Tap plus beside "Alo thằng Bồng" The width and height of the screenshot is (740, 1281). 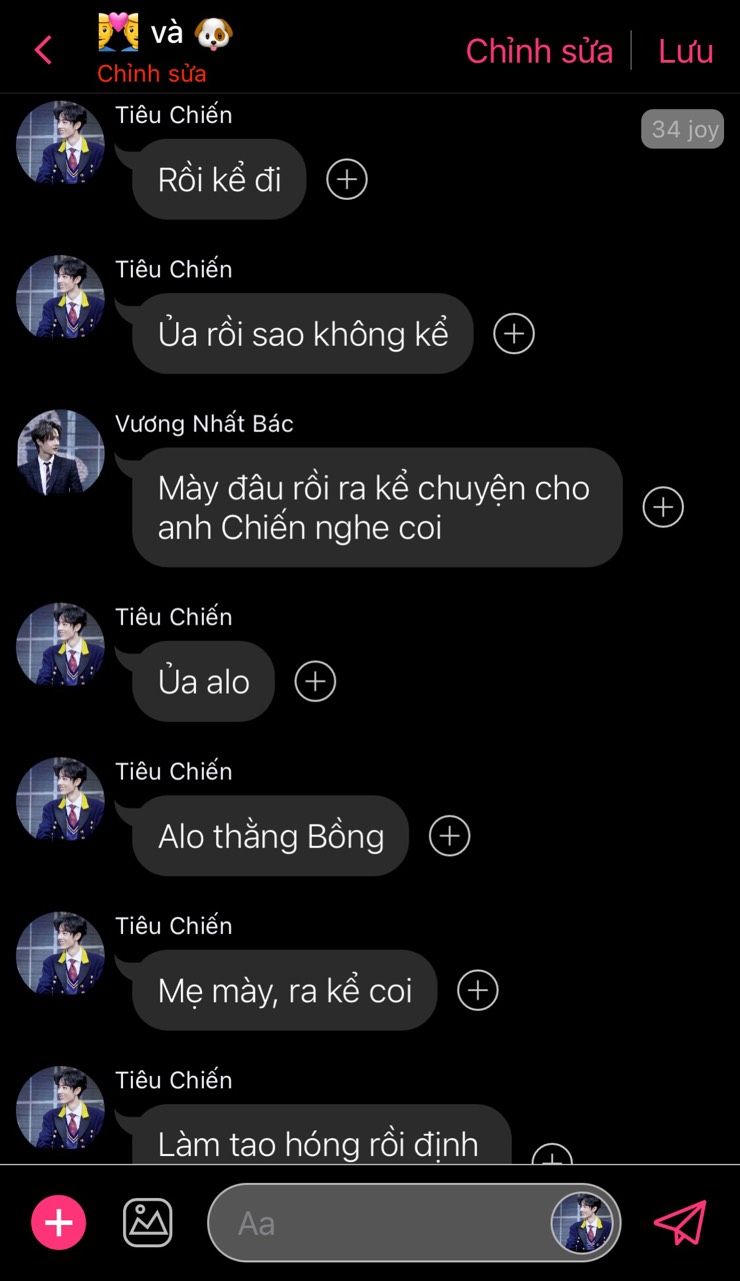click(449, 836)
